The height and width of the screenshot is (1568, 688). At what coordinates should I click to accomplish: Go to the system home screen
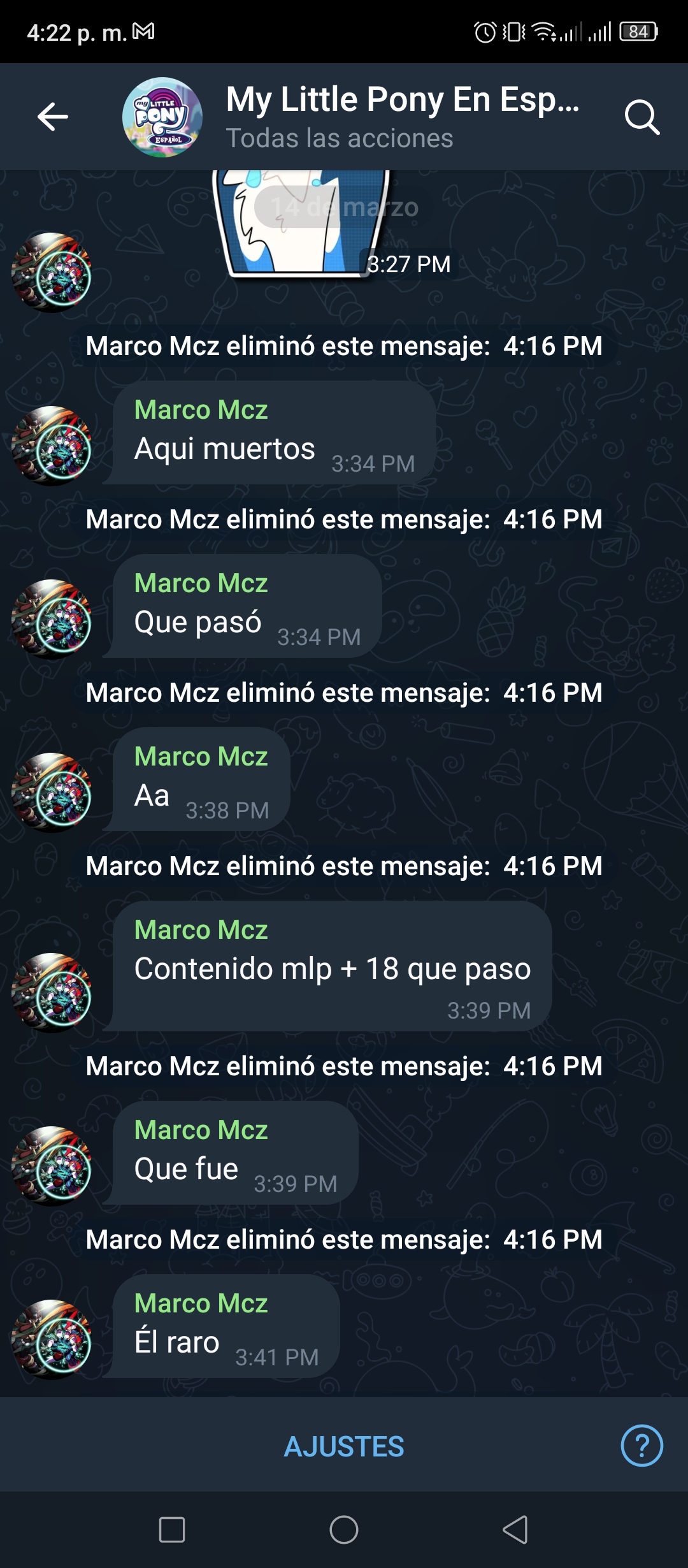coord(344,1529)
